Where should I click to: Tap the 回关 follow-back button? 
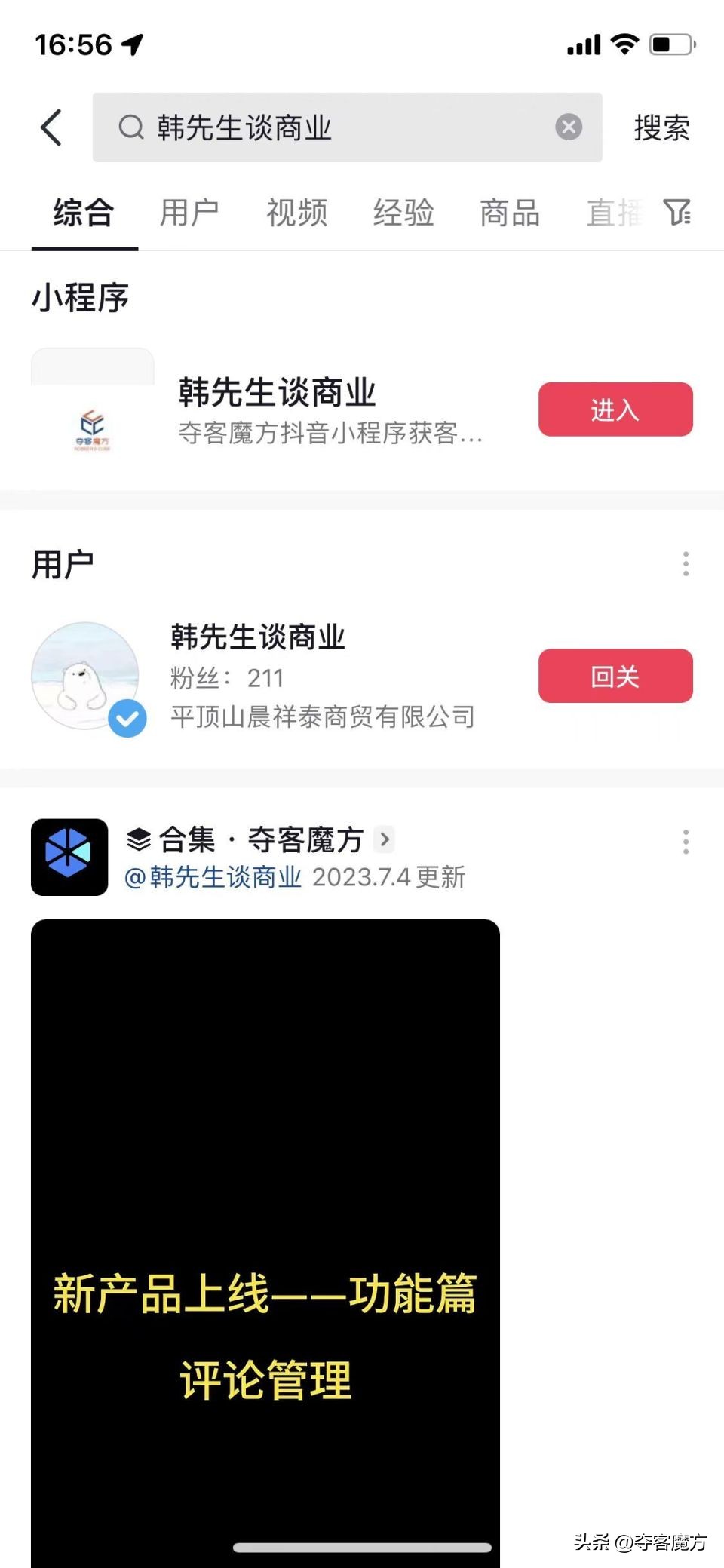(615, 677)
